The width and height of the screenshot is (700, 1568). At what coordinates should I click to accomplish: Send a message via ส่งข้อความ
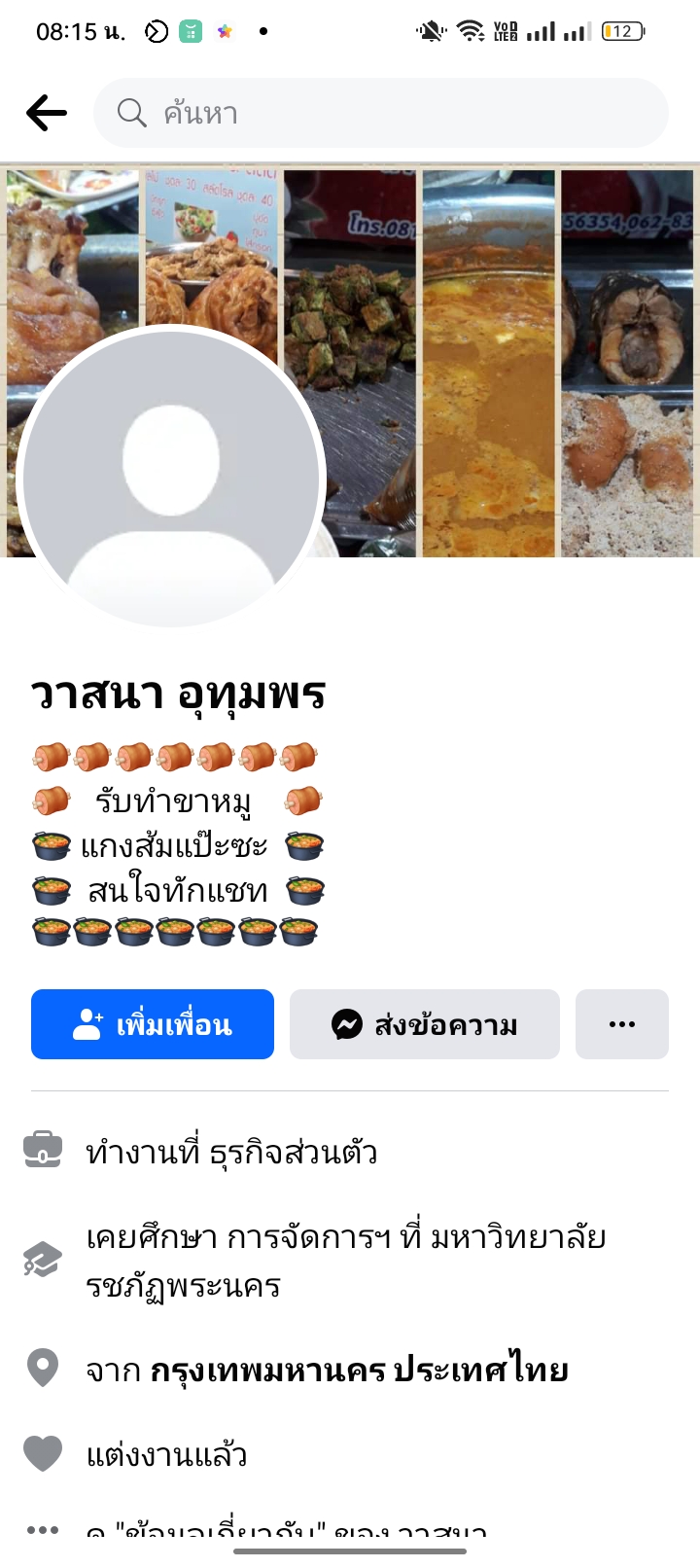coord(425,1024)
